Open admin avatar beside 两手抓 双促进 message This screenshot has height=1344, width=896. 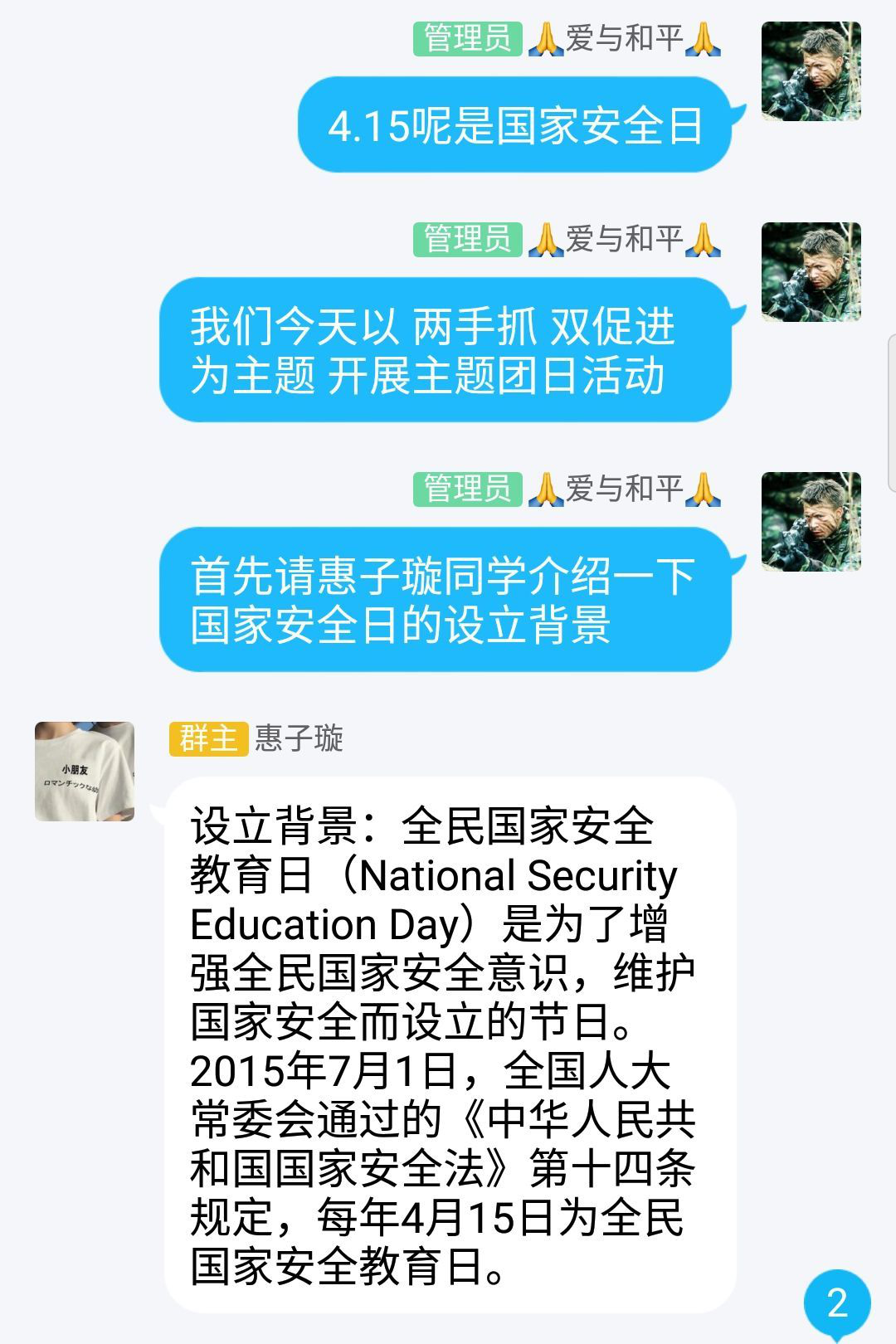pyautogui.click(x=811, y=272)
